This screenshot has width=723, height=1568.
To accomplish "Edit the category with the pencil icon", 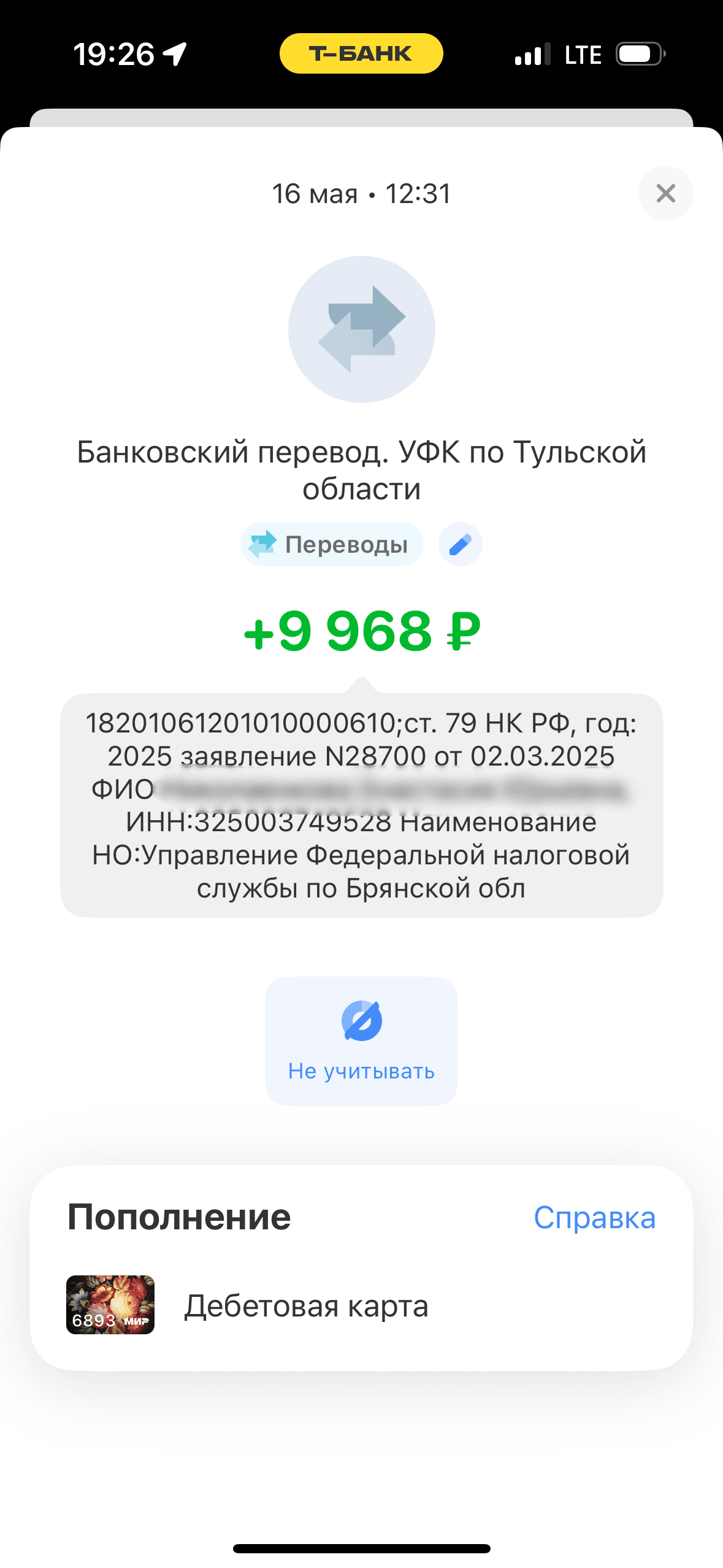I will click(460, 544).
